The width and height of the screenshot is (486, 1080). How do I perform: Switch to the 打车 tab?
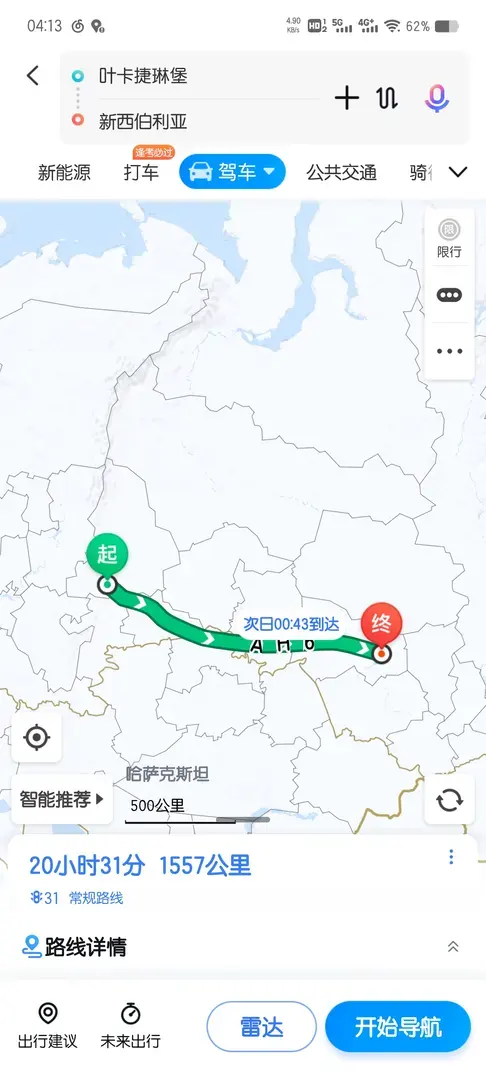[141, 172]
